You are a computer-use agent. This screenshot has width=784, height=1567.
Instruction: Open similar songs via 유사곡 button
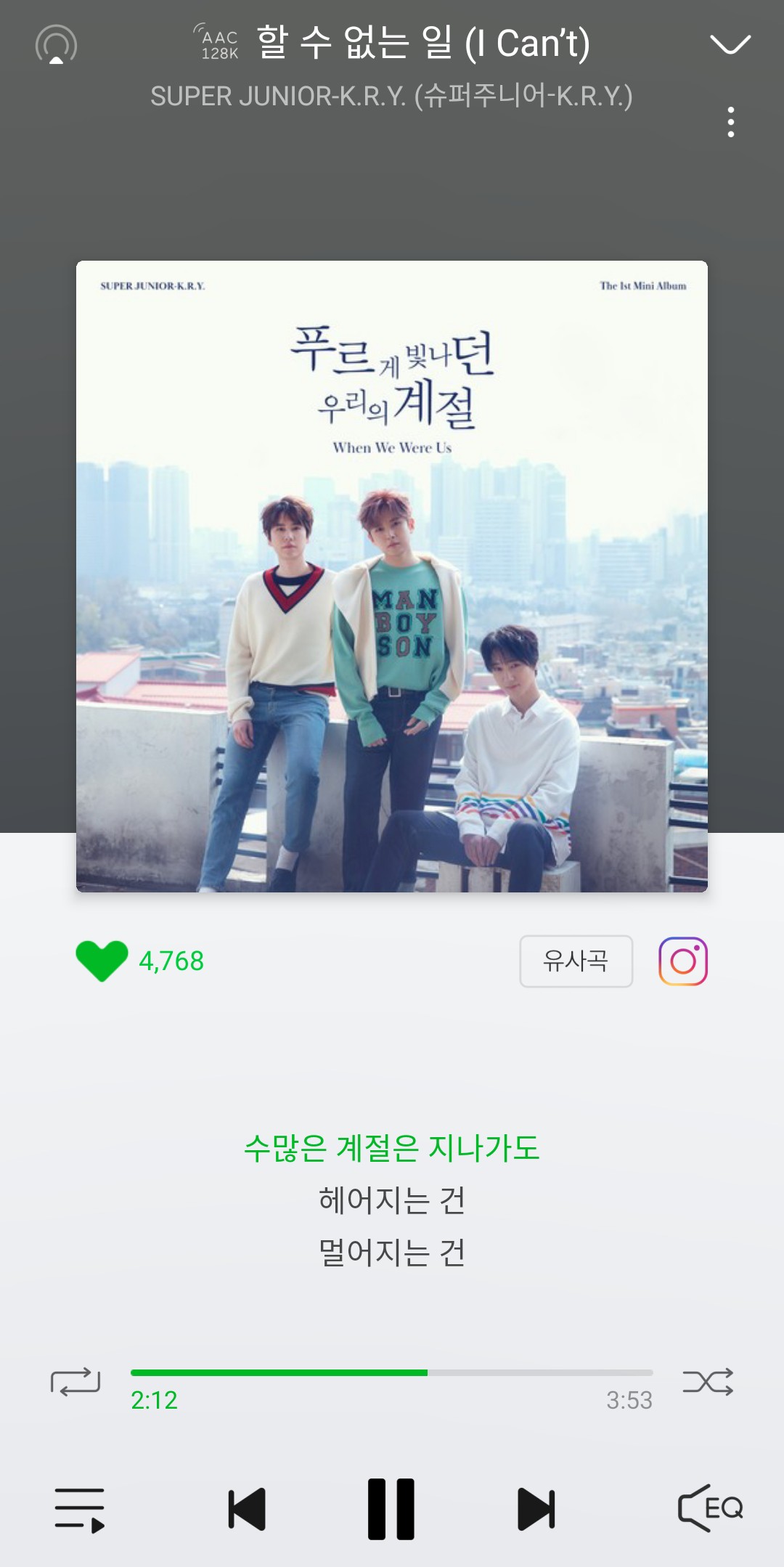pos(576,961)
